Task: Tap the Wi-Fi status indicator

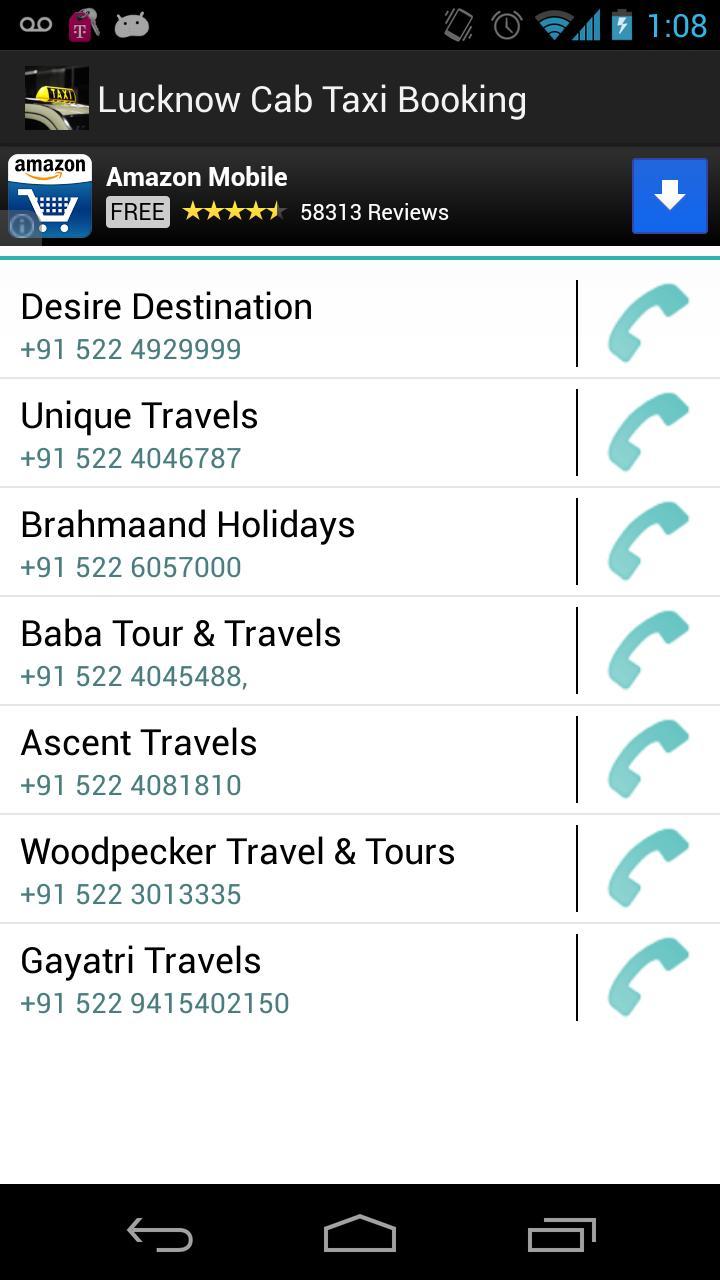Action: (552, 24)
